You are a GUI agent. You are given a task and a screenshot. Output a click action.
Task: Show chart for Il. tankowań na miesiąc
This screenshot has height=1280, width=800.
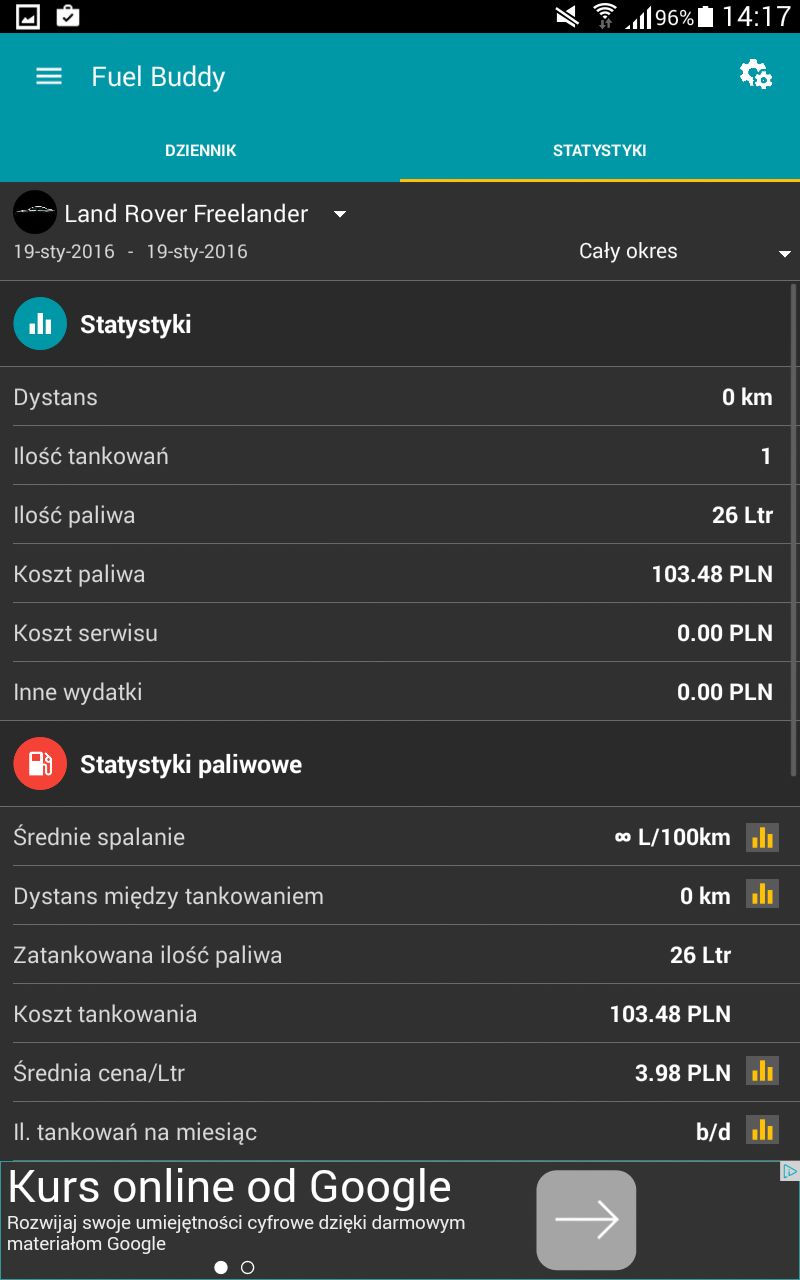[763, 1131]
